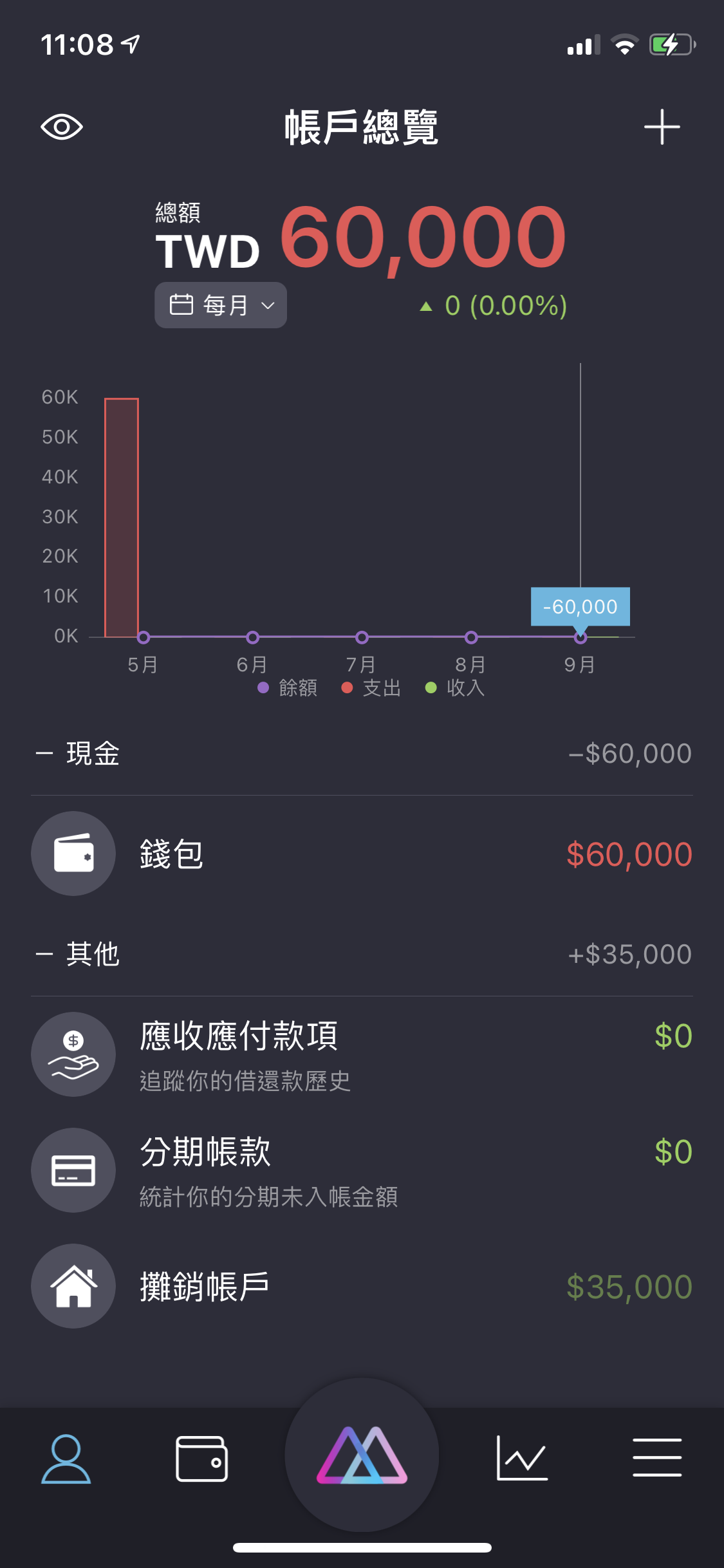Toggle balance visibility with the eye icon
The width and height of the screenshot is (724, 1568).
pos(62,127)
